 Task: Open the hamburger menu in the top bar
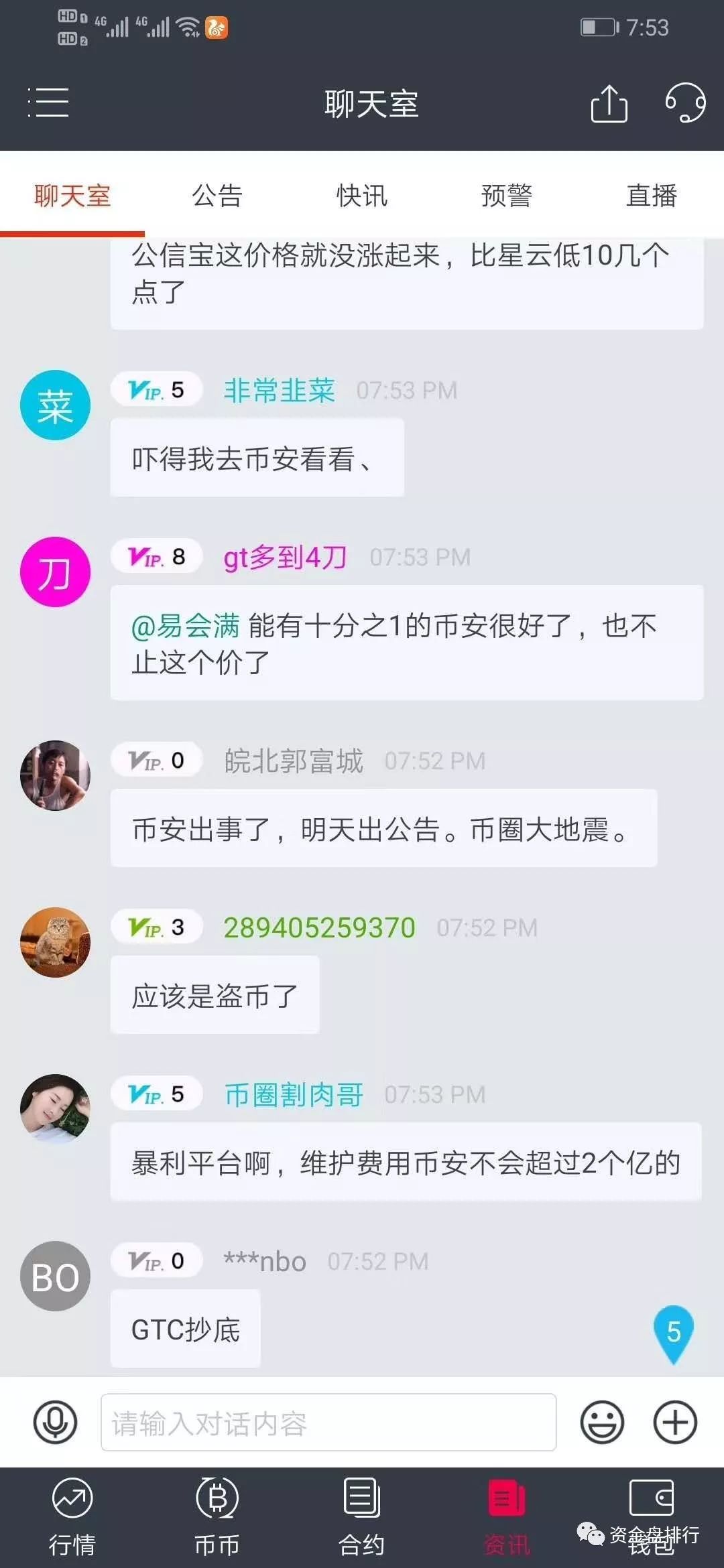(47, 102)
